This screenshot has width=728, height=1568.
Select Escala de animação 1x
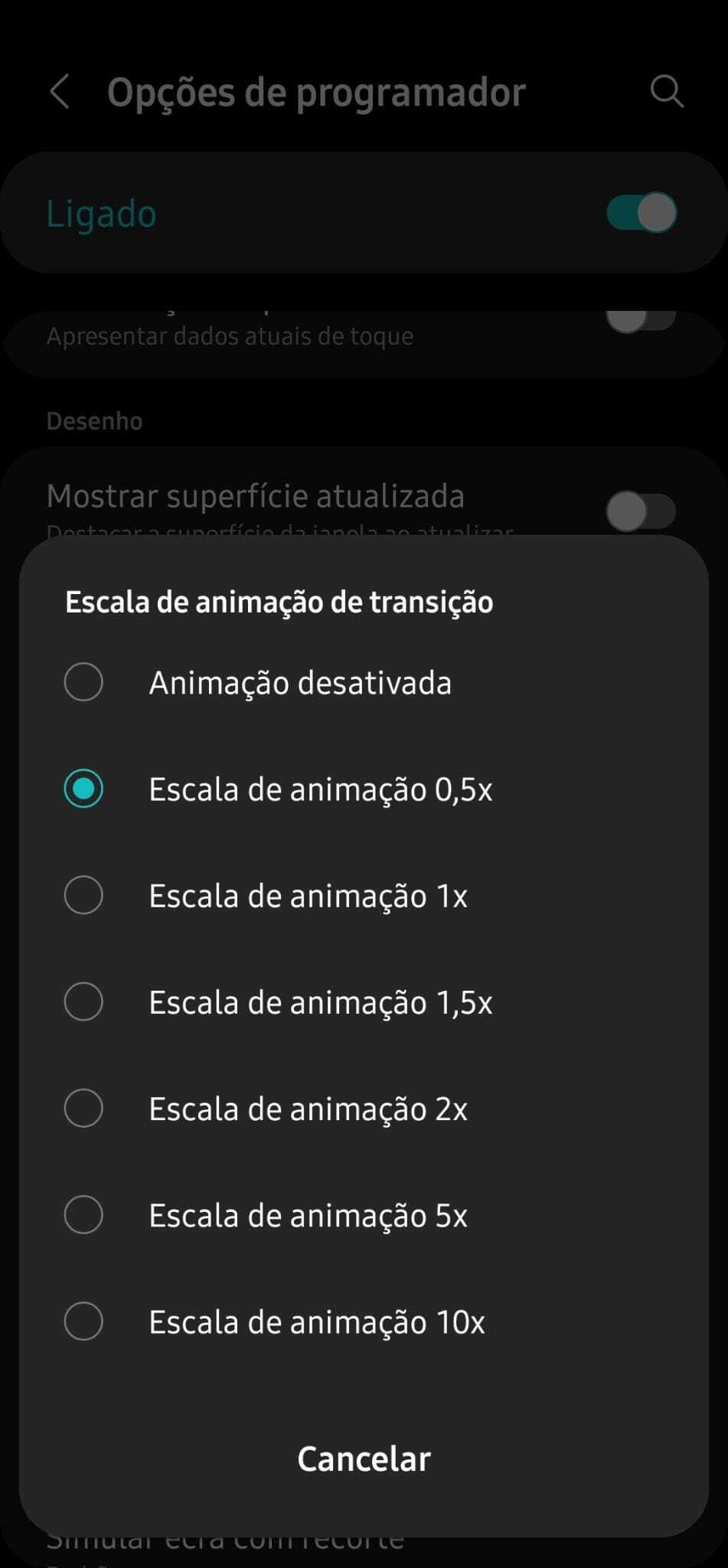(x=364, y=895)
